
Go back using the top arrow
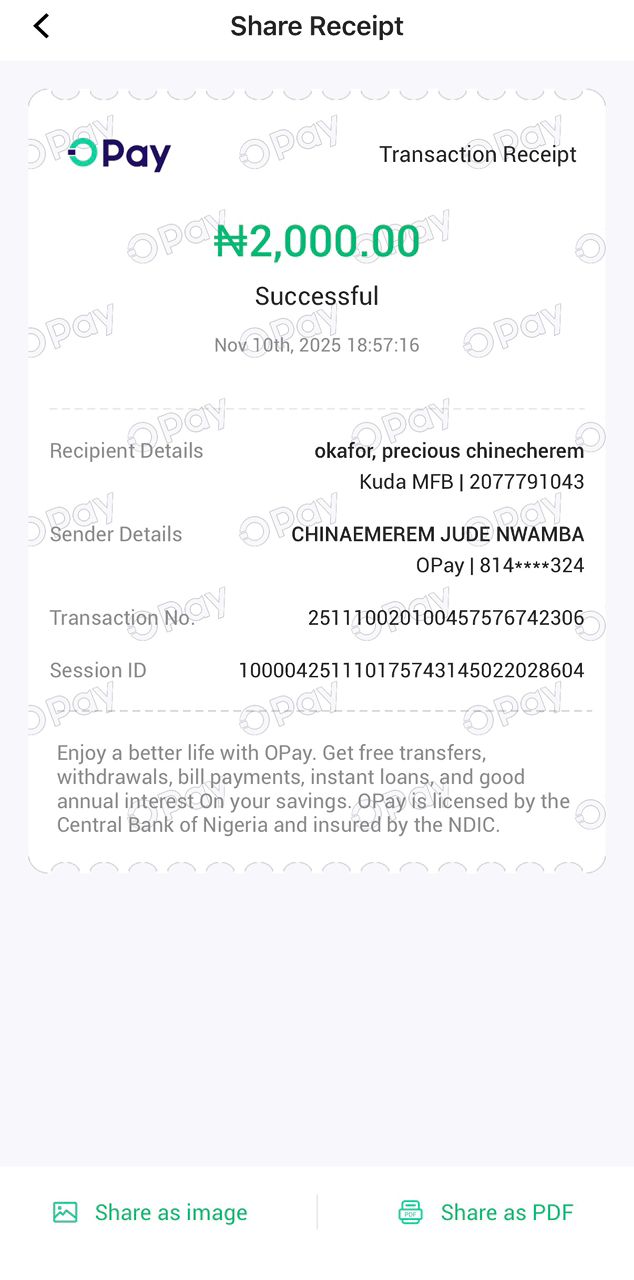click(41, 26)
